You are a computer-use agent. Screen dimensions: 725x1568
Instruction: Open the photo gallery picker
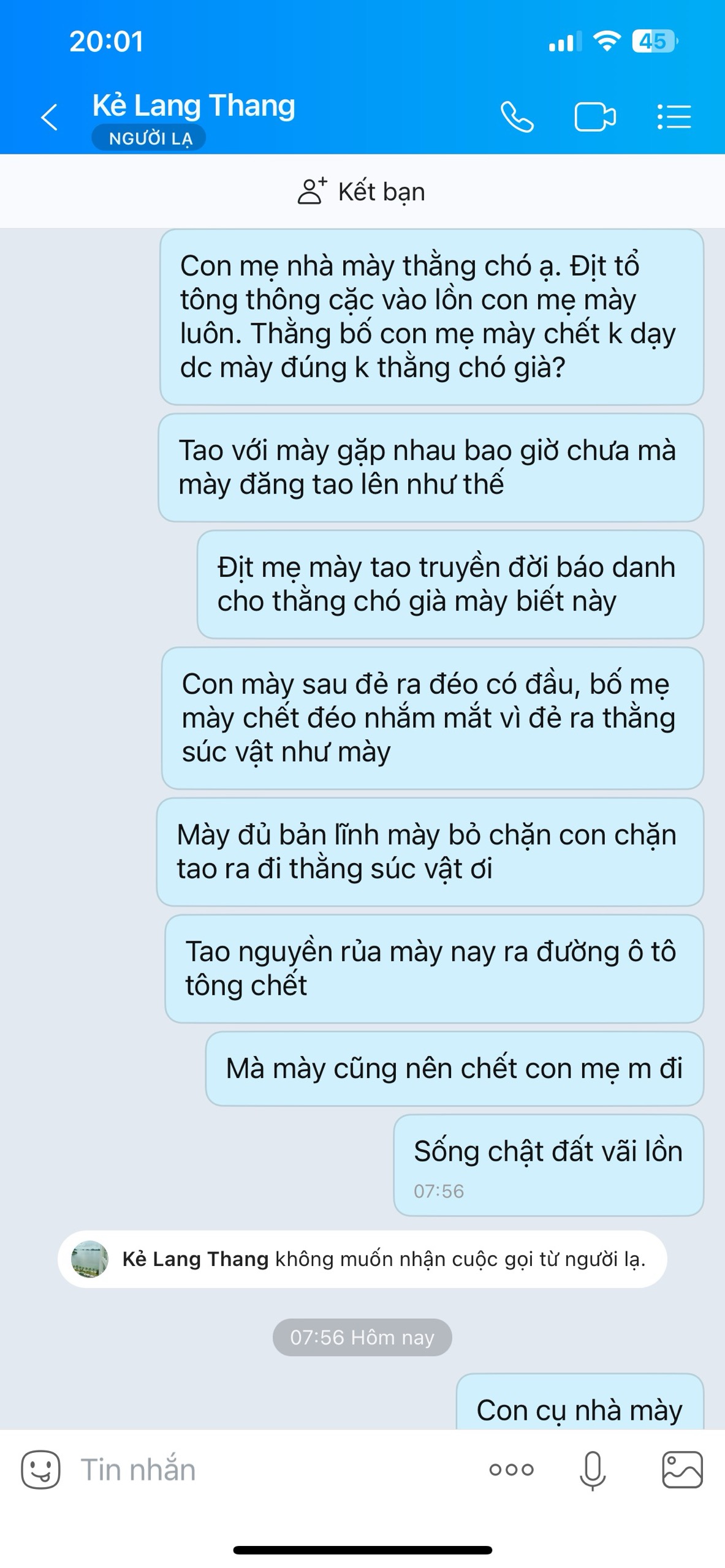[682, 1469]
